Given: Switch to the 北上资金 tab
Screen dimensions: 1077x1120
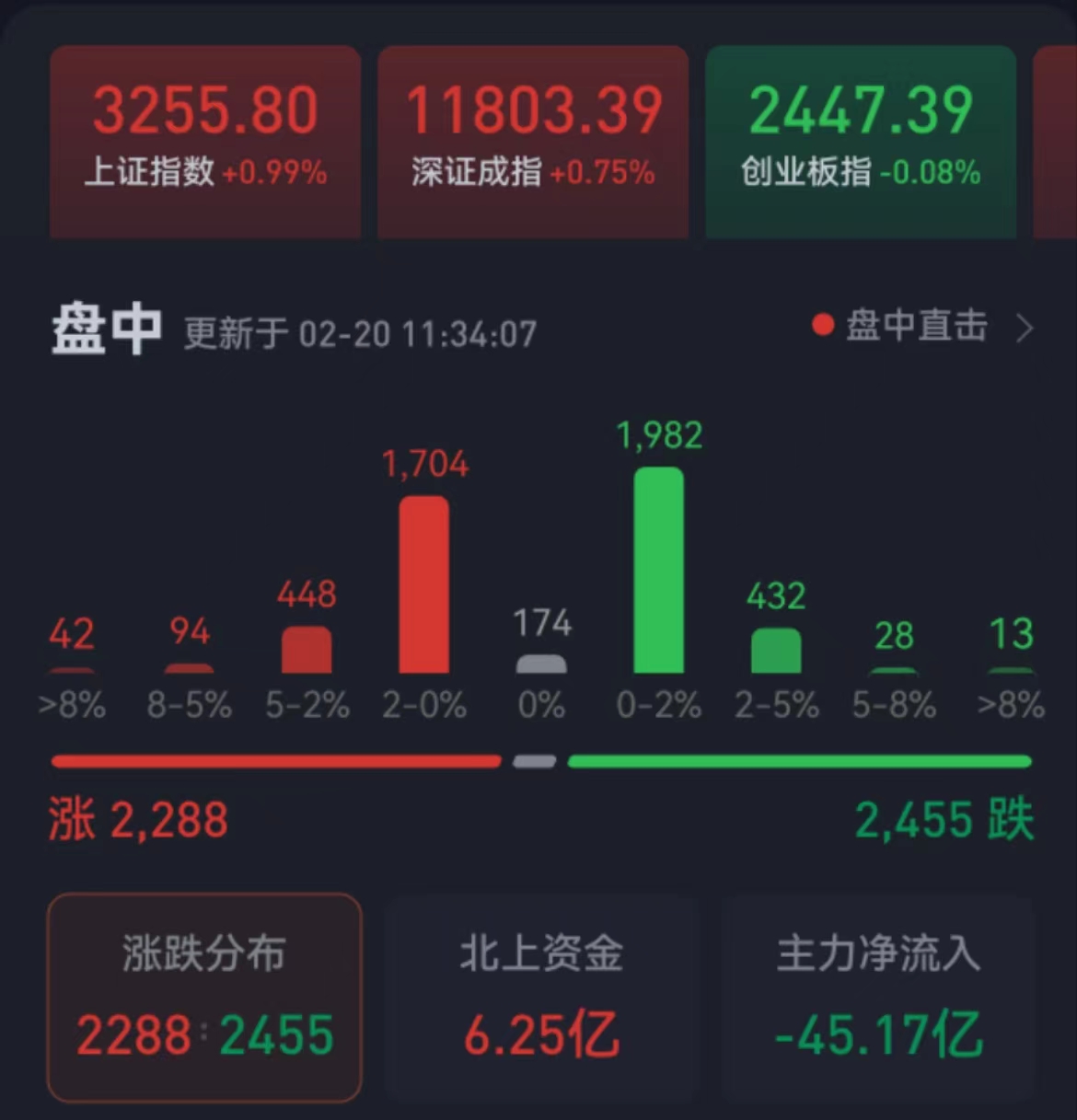Looking at the screenshot, I should (541, 997).
